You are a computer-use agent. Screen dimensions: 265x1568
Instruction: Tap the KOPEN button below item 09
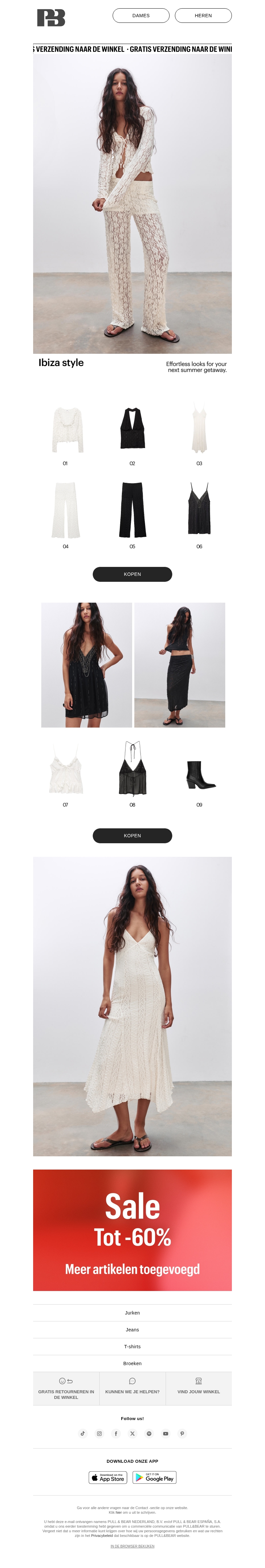(x=132, y=836)
